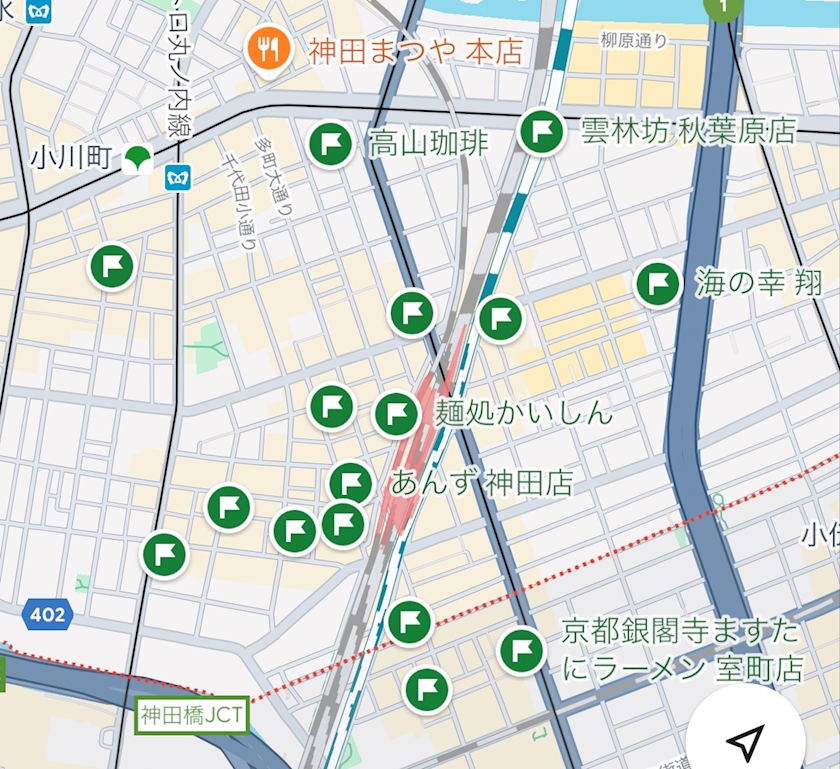Tap the 小川町 subway station icon

[x=138, y=158]
